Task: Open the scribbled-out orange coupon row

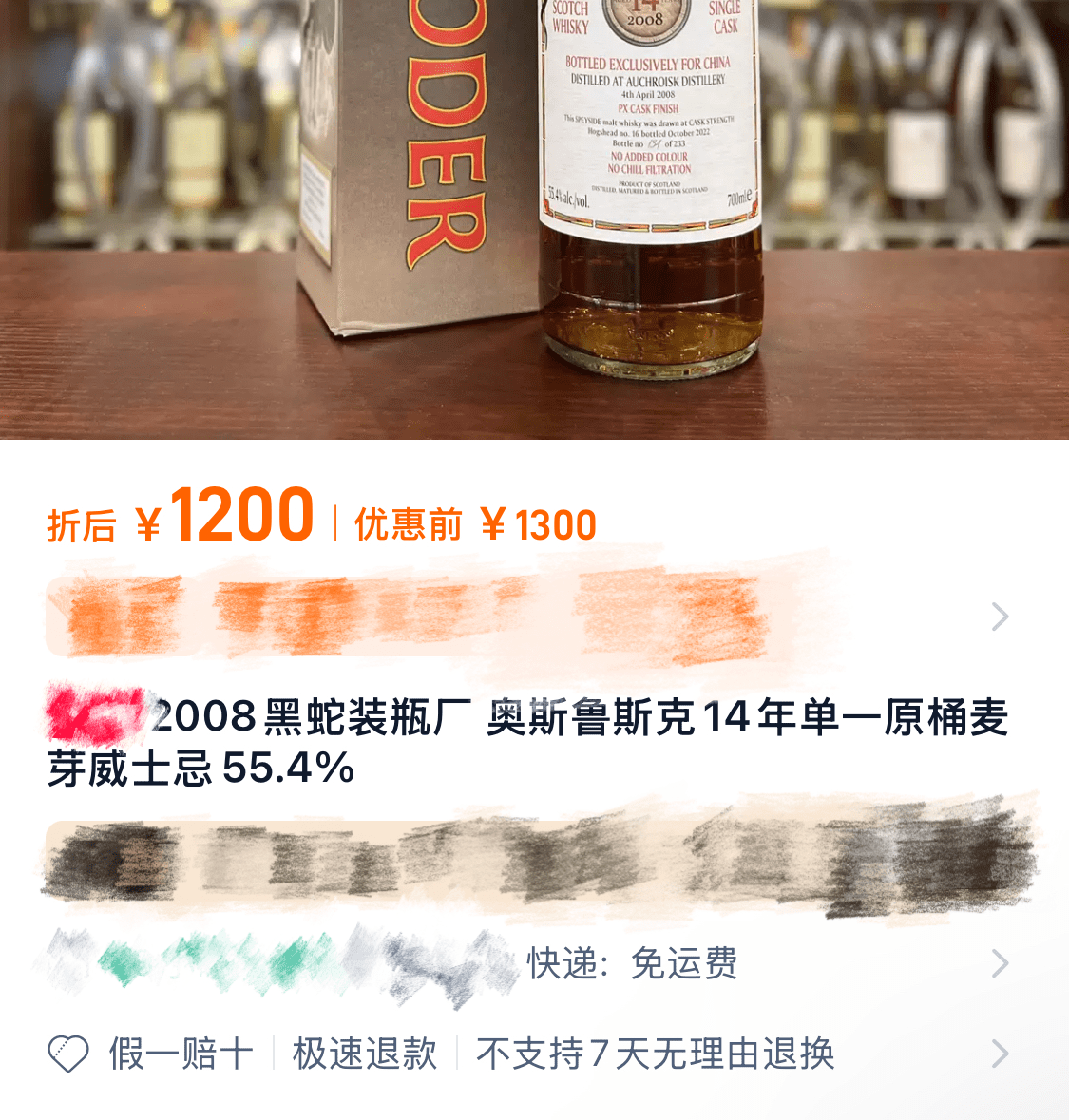Action: (528, 617)
